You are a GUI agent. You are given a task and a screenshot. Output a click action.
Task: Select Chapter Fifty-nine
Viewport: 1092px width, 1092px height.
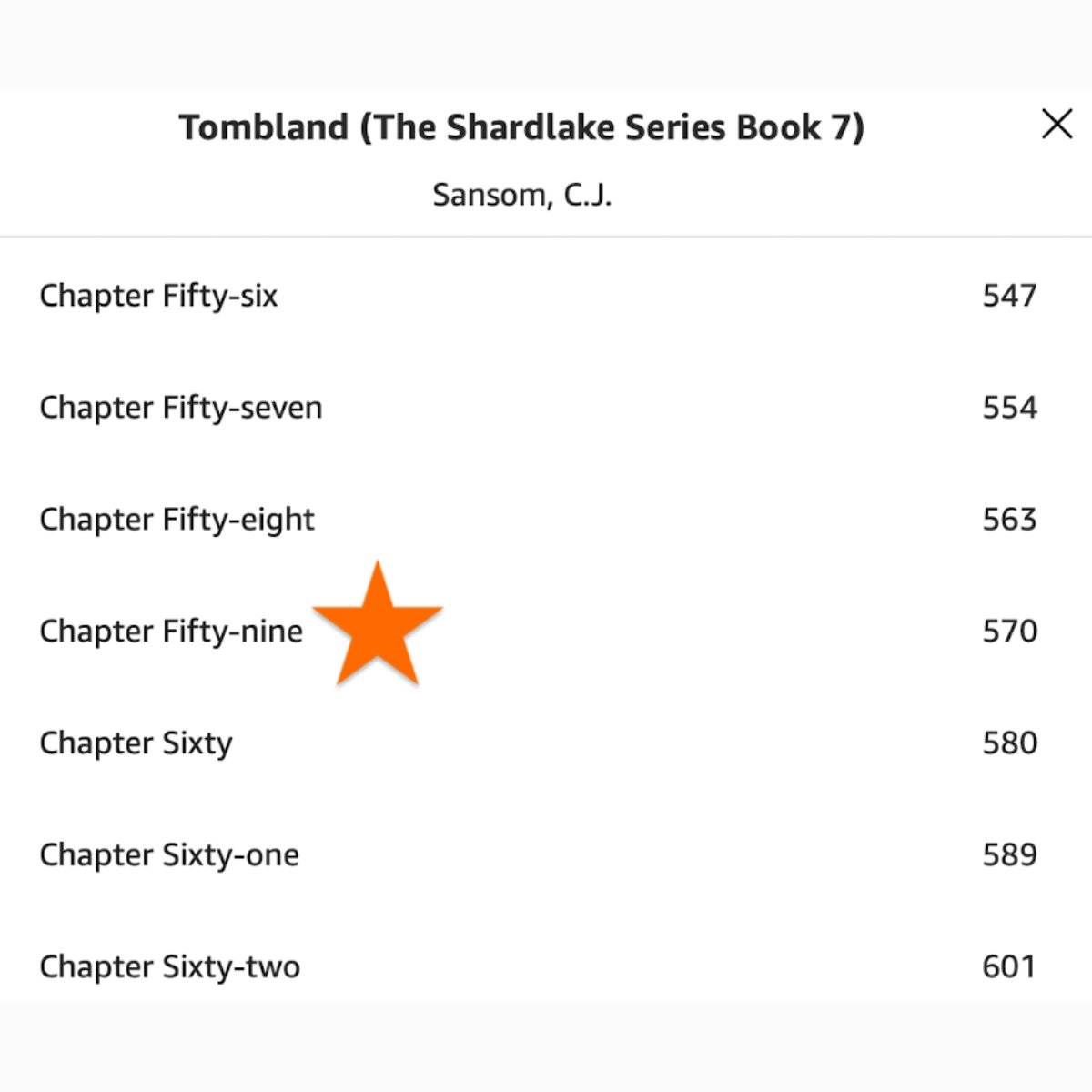(x=171, y=632)
